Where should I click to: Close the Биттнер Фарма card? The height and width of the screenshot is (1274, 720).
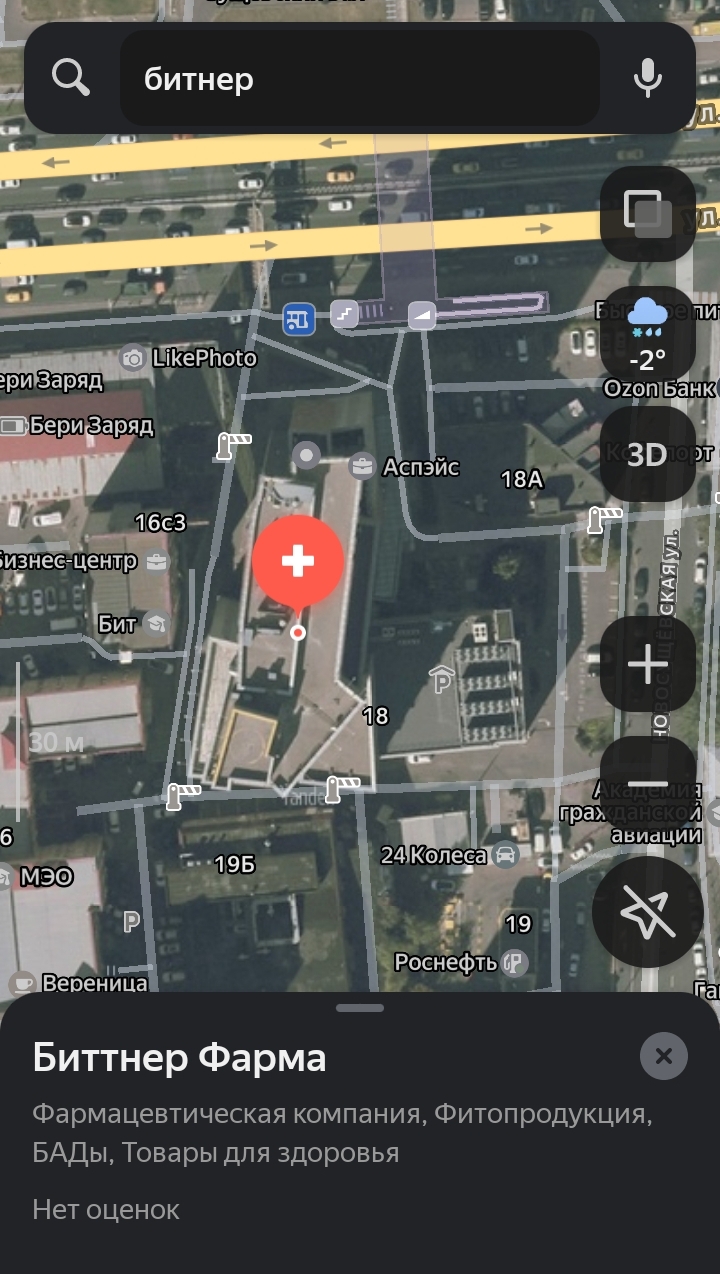coord(664,1056)
